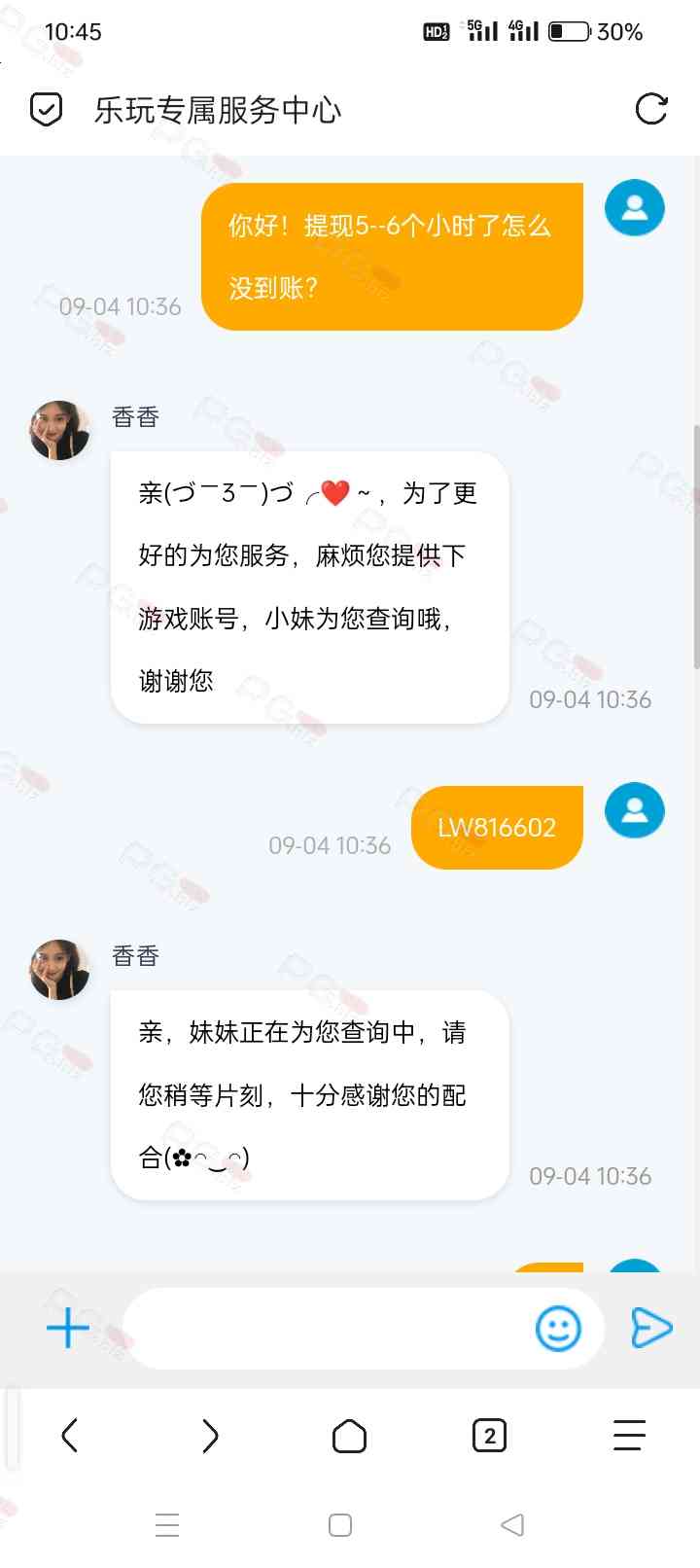700x1568 pixels.
Task: Go back in the browser
Action: click(70, 1436)
